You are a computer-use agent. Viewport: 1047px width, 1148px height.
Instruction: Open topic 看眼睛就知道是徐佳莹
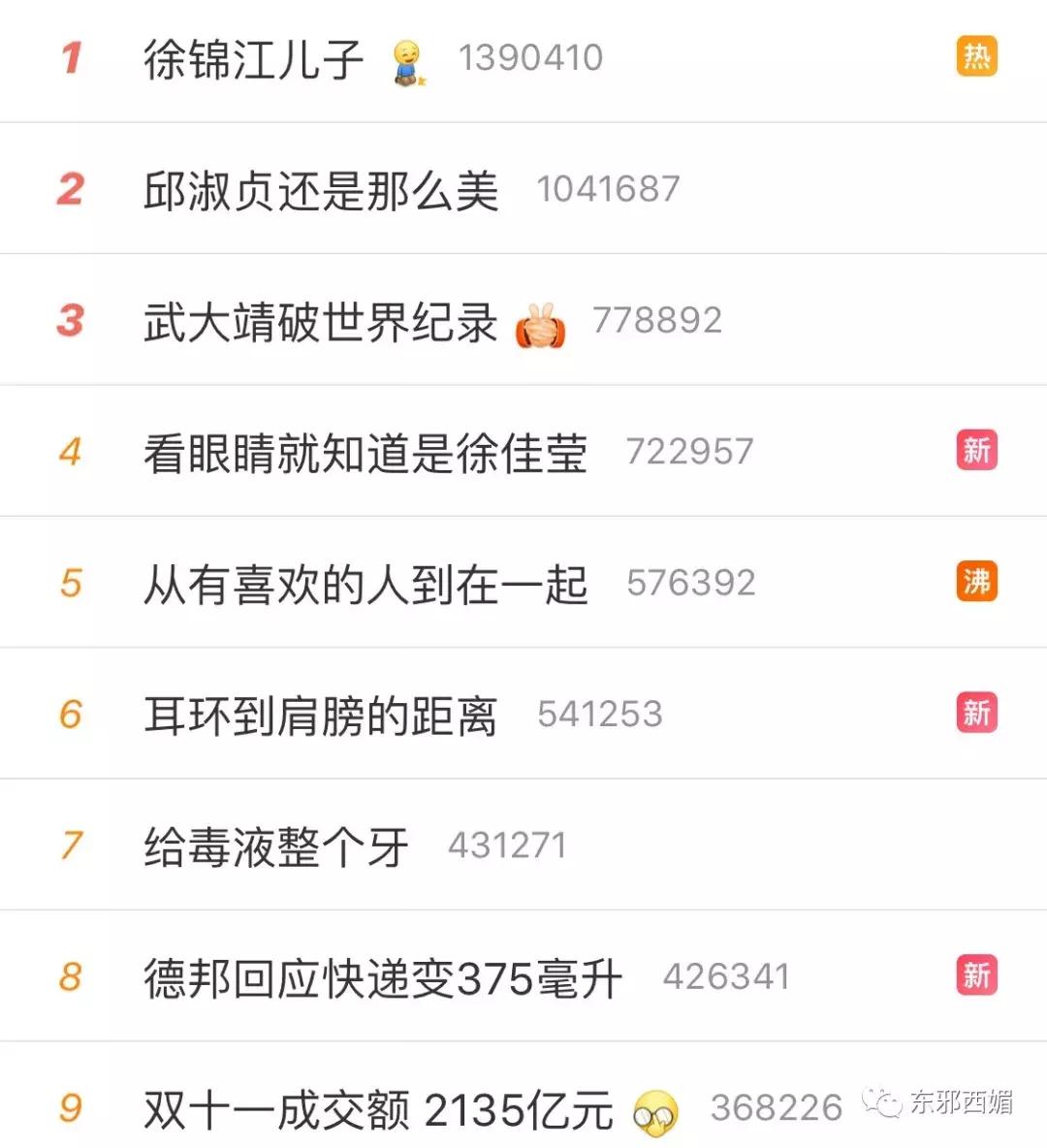click(364, 452)
